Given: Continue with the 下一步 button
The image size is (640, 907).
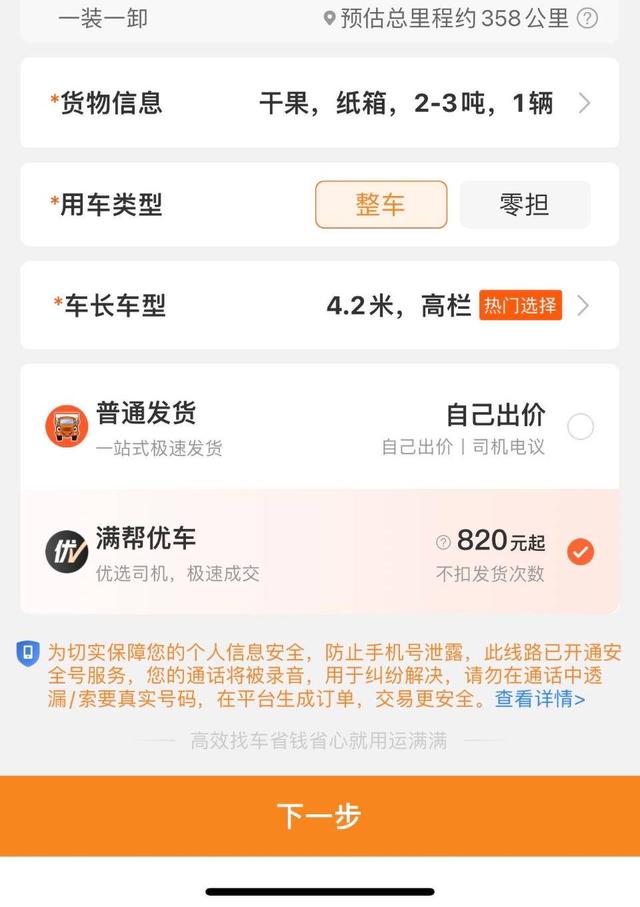Looking at the screenshot, I should point(320,816).
